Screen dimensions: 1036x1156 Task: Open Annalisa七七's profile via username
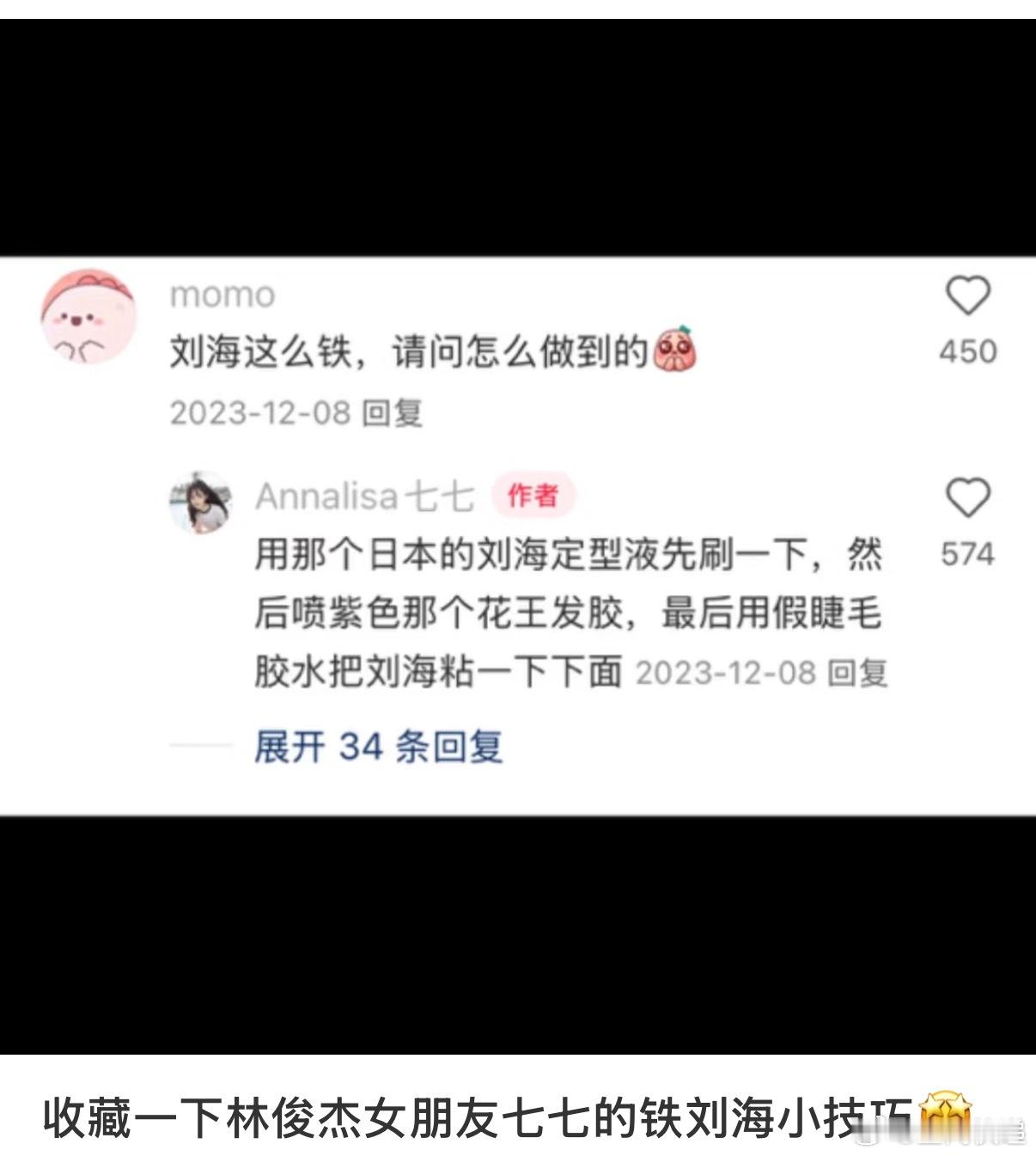[364, 496]
